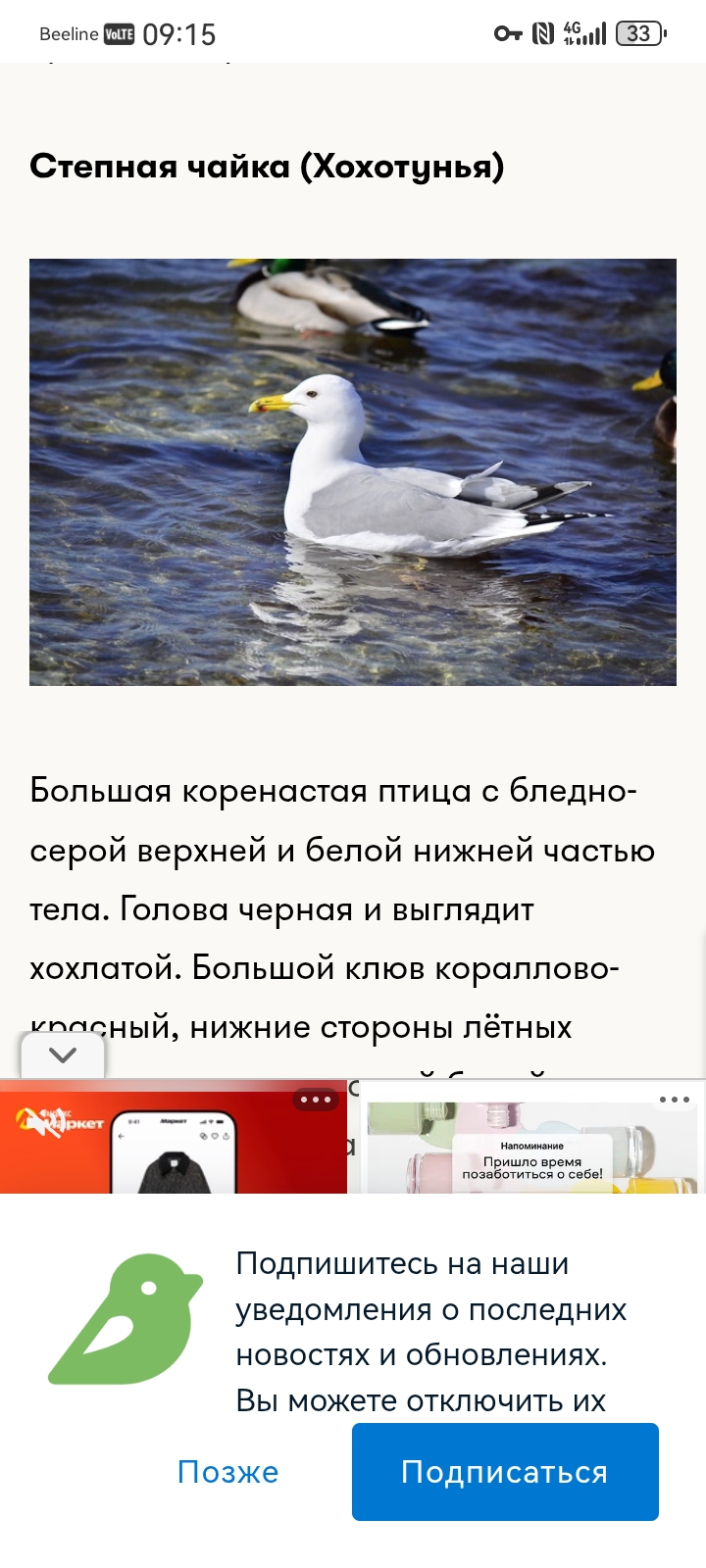Tap the Позже button to dismiss notifications
706x1568 pixels.
(227, 1472)
